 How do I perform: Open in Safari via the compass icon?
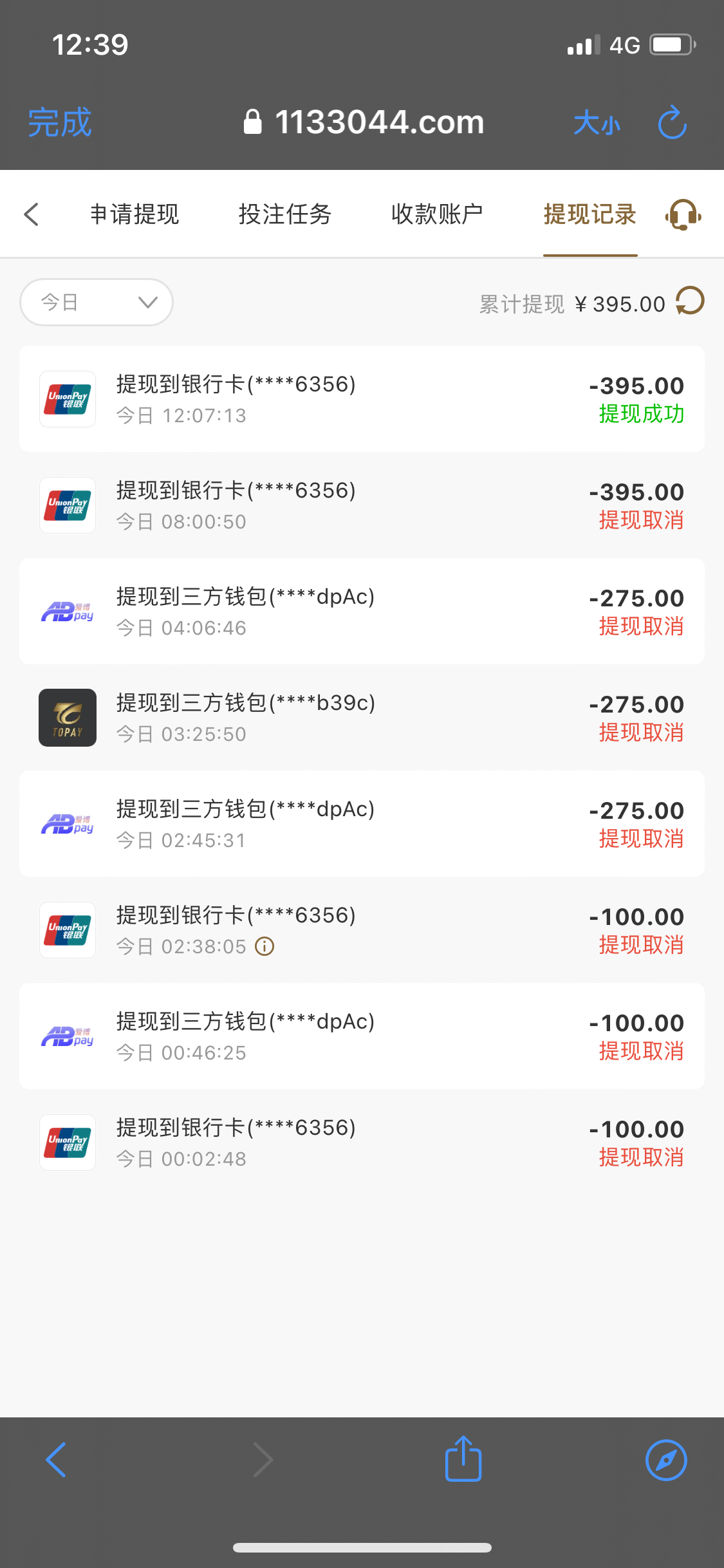[x=666, y=1460]
